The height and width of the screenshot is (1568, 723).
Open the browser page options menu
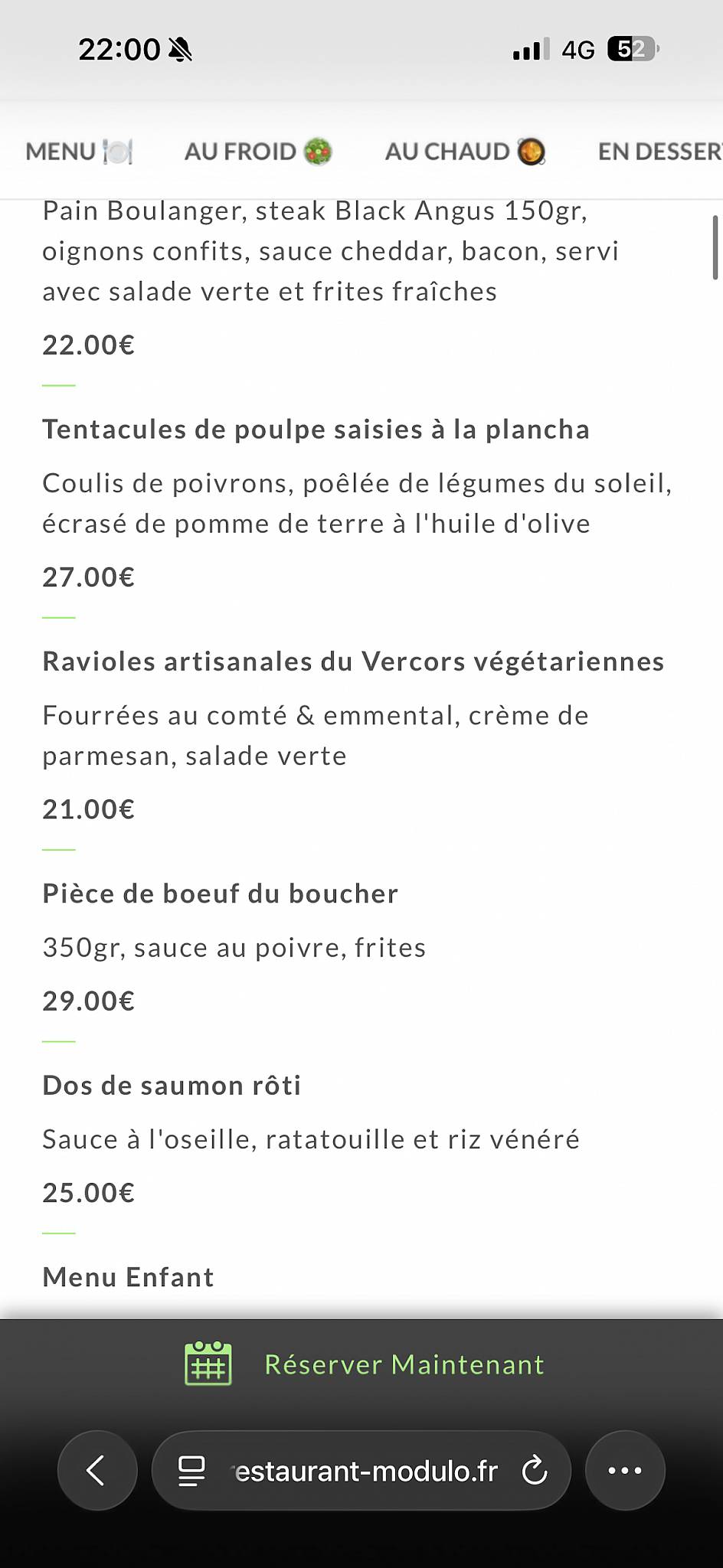625,1470
